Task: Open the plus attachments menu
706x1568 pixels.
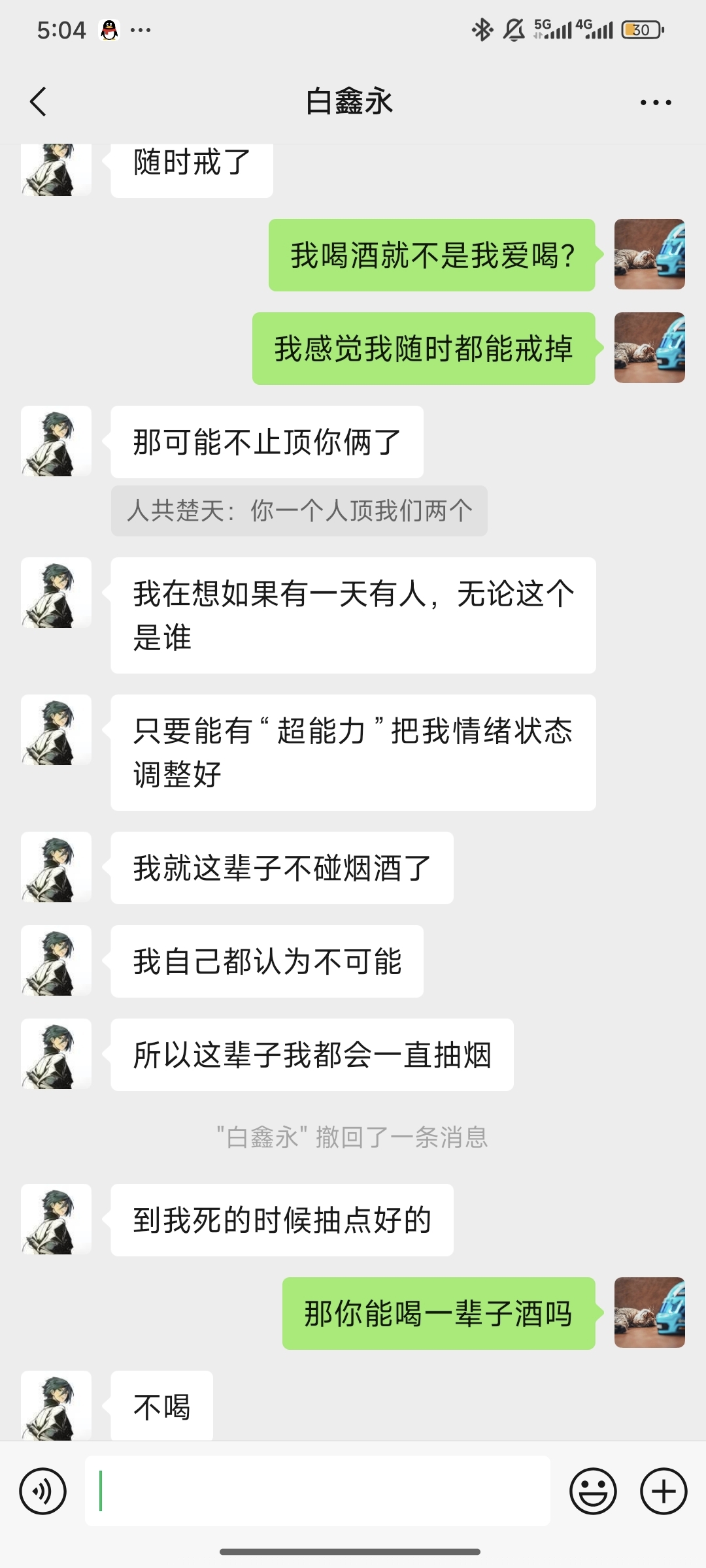Action: pos(664,1492)
